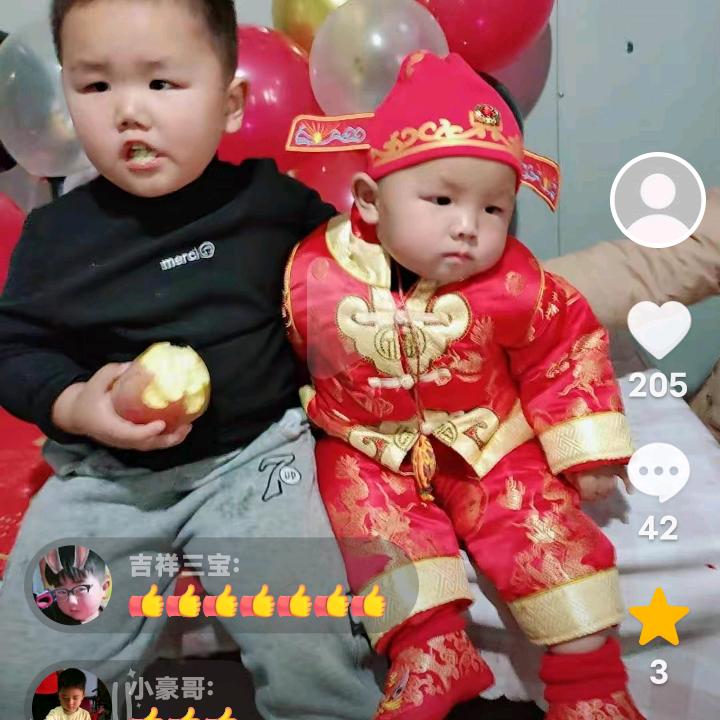Open the video author's profile avatar

(657, 200)
